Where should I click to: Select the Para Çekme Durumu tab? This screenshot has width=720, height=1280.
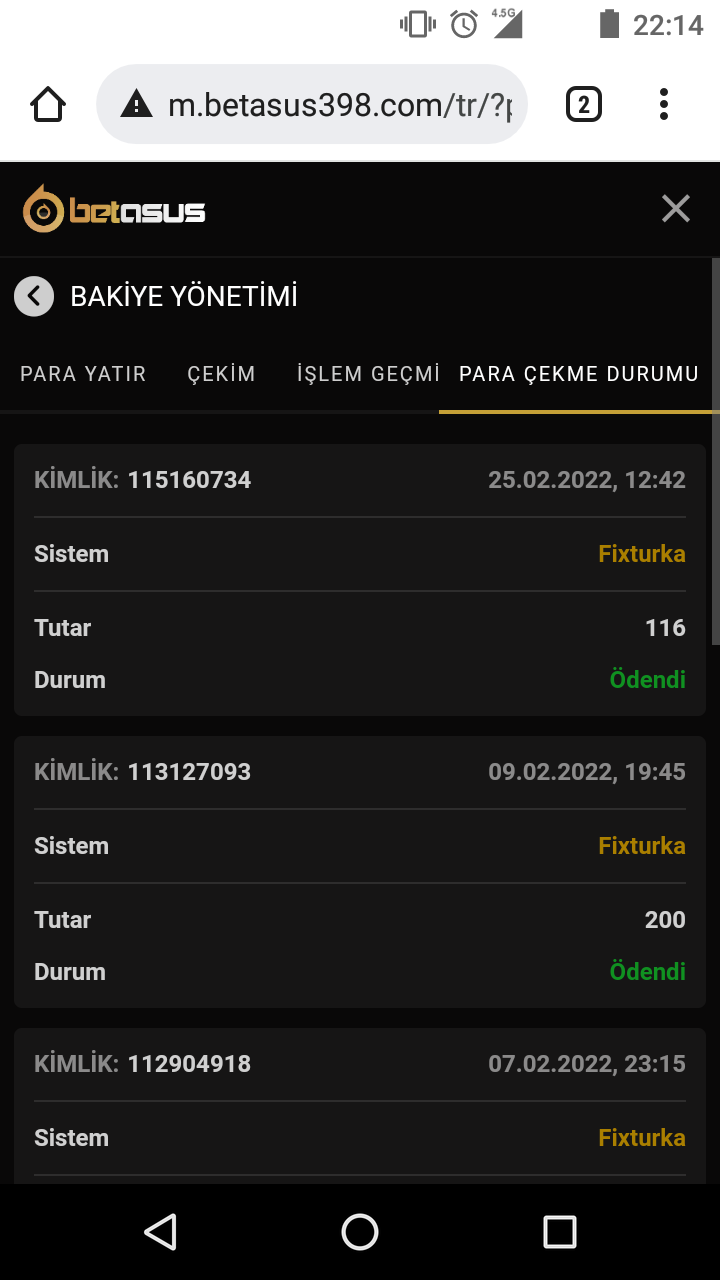(x=578, y=374)
